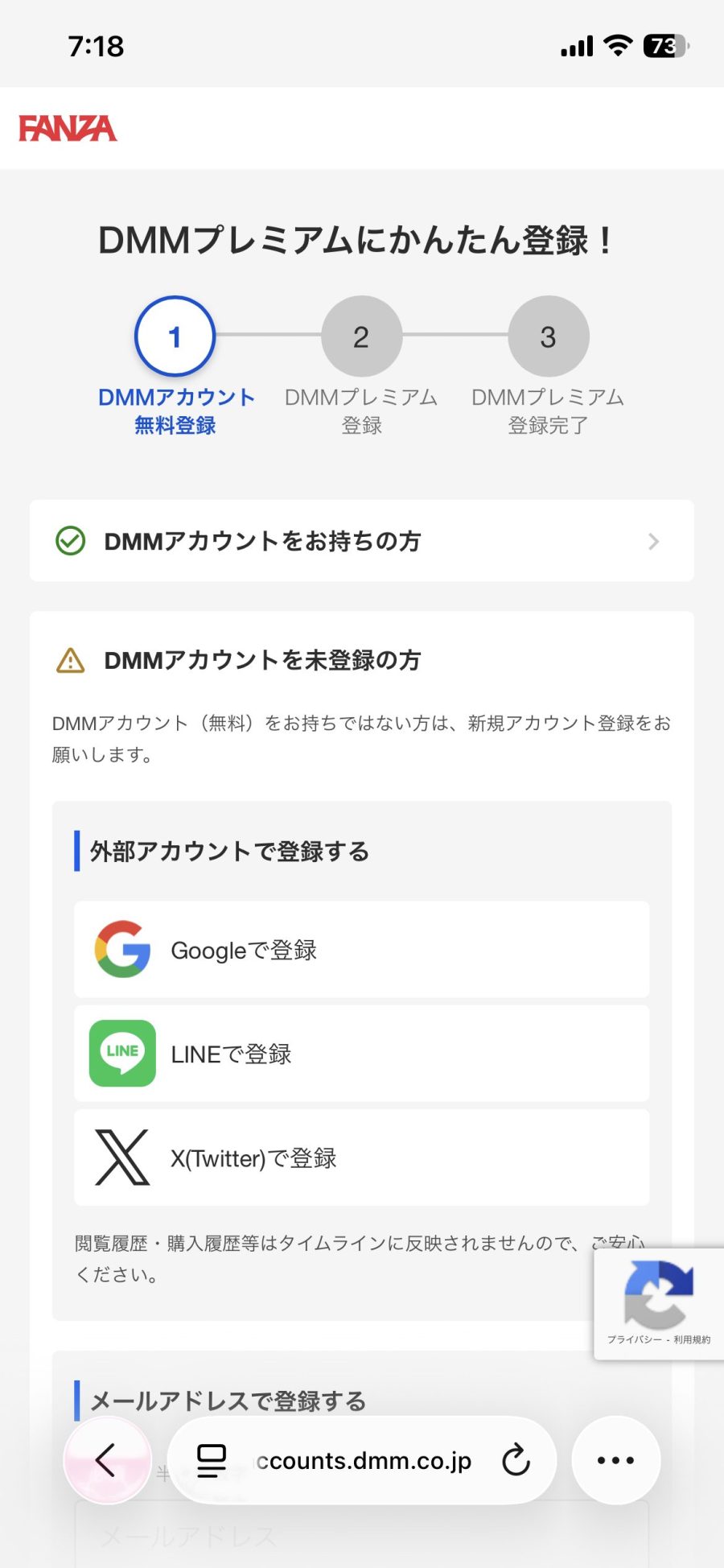The image size is (724, 1568).
Task: Click the step progress connector bar
Action: pyautogui.click(x=267, y=336)
